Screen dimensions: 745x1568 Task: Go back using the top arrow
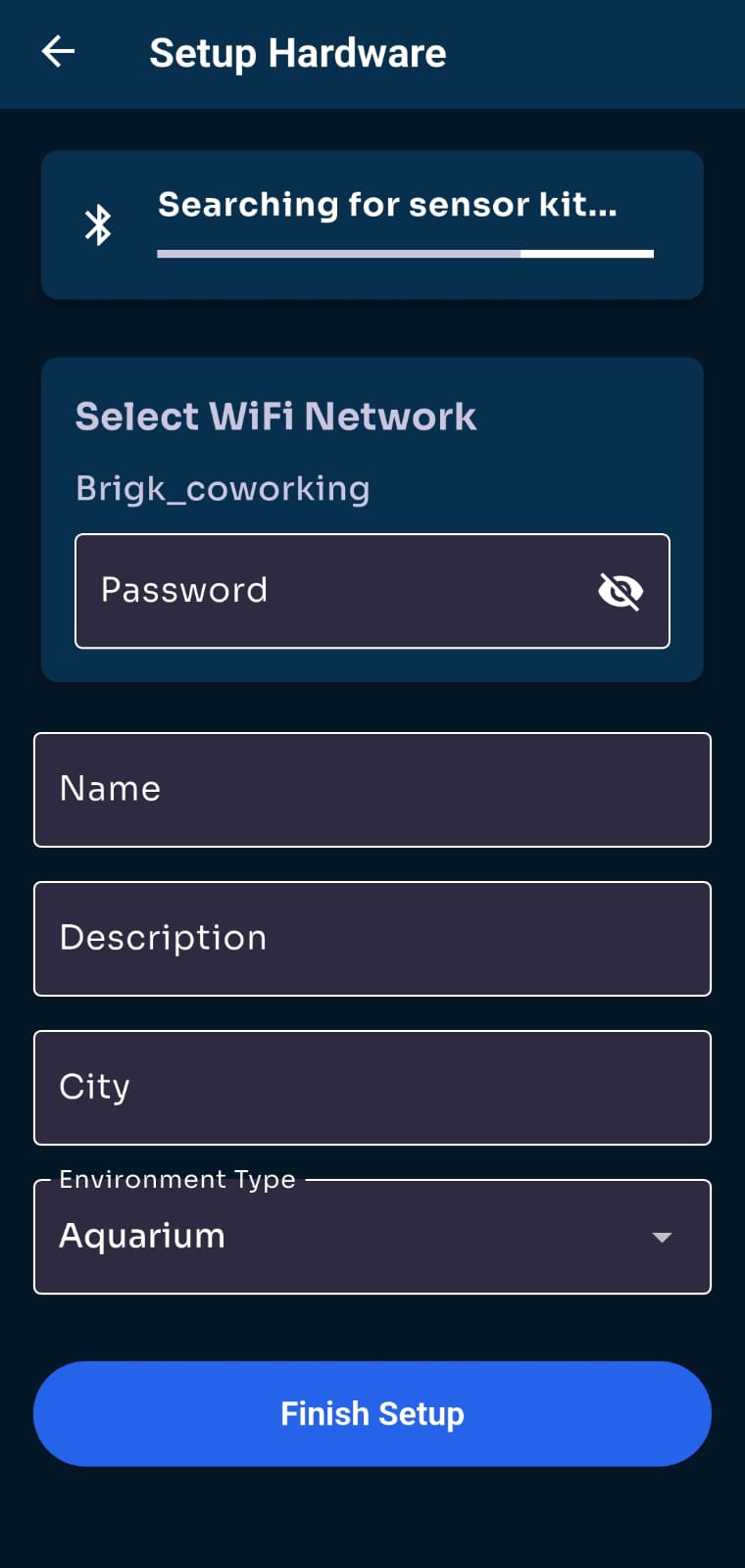tap(58, 52)
